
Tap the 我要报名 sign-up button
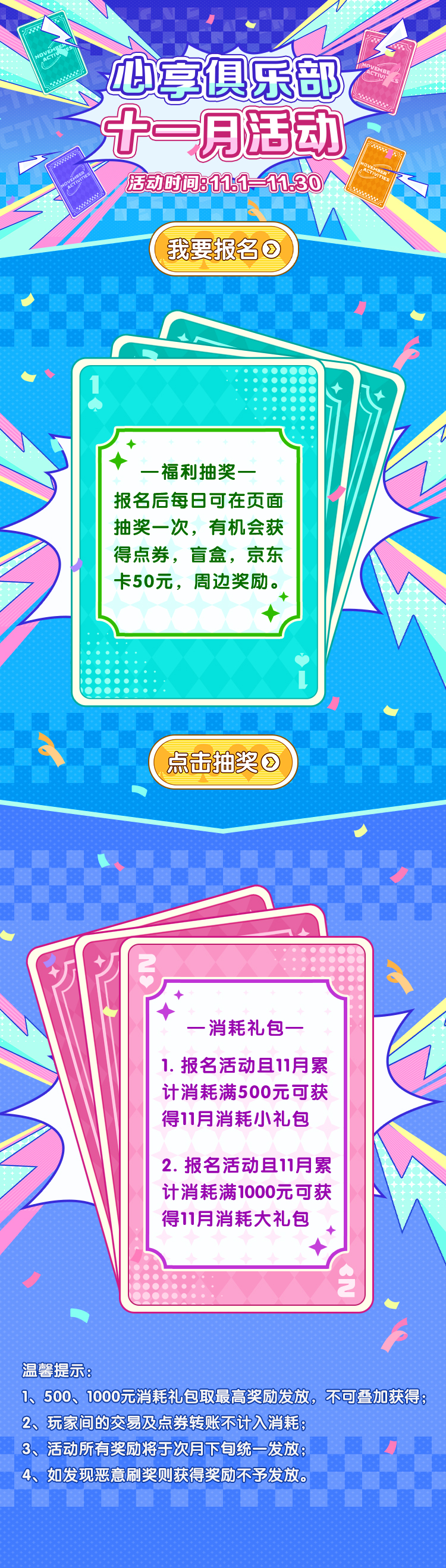coord(224,249)
